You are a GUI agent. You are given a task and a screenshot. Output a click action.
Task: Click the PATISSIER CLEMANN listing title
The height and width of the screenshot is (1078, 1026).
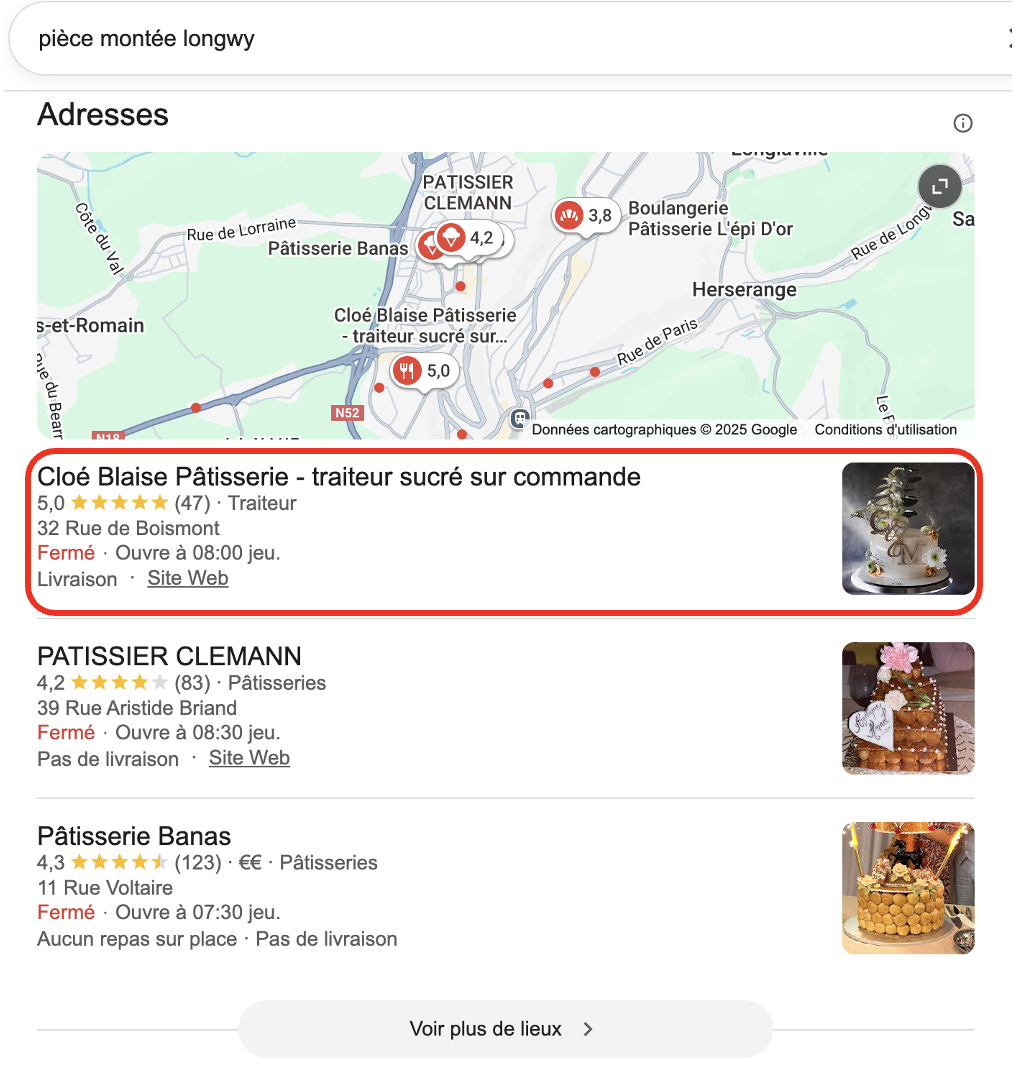point(168,656)
